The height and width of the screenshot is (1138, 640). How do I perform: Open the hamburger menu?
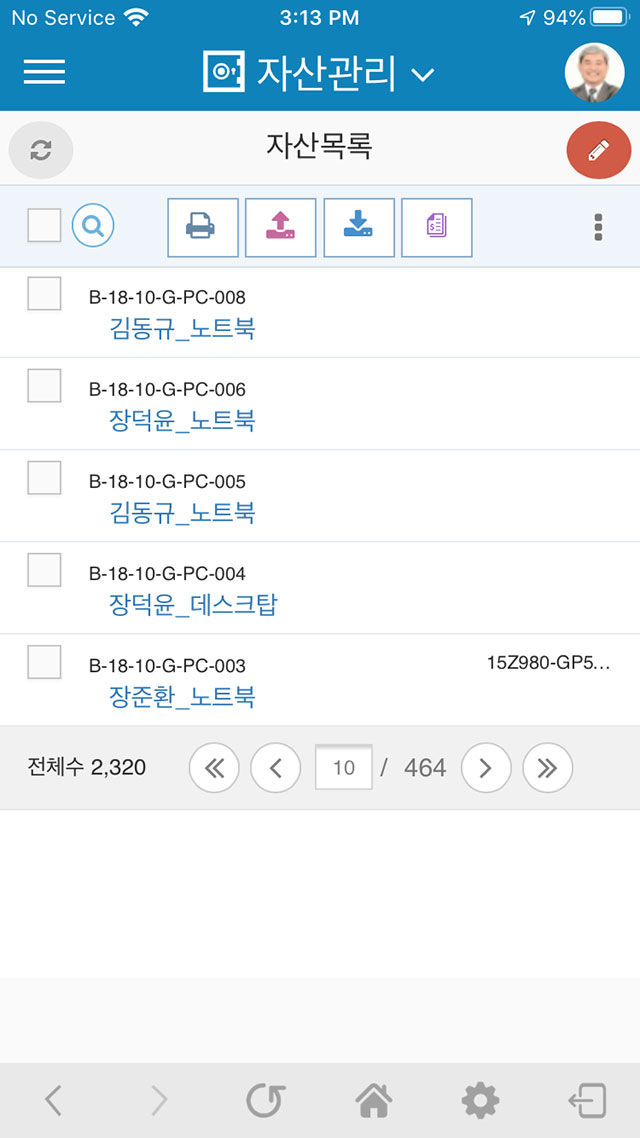pyautogui.click(x=44, y=72)
